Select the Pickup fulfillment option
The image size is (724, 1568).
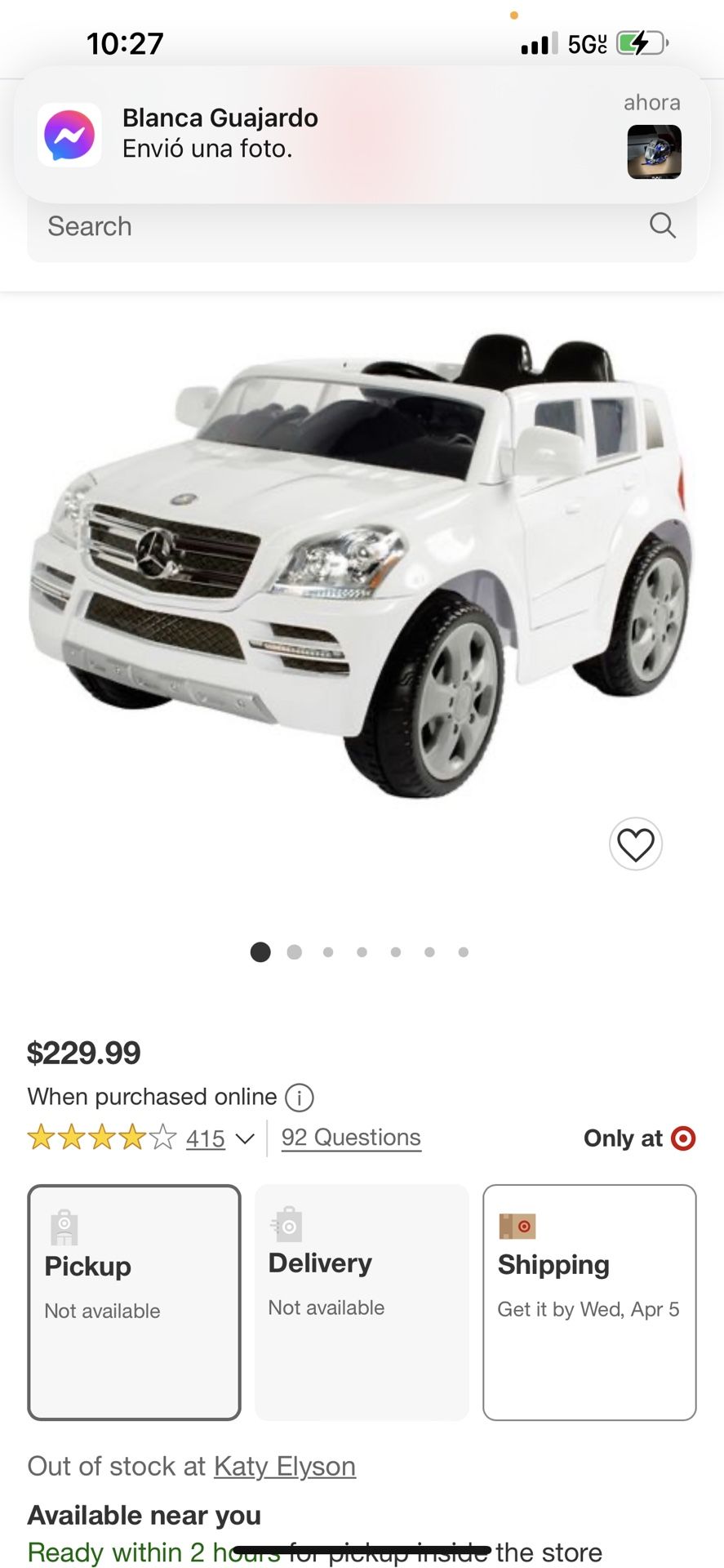point(134,1303)
